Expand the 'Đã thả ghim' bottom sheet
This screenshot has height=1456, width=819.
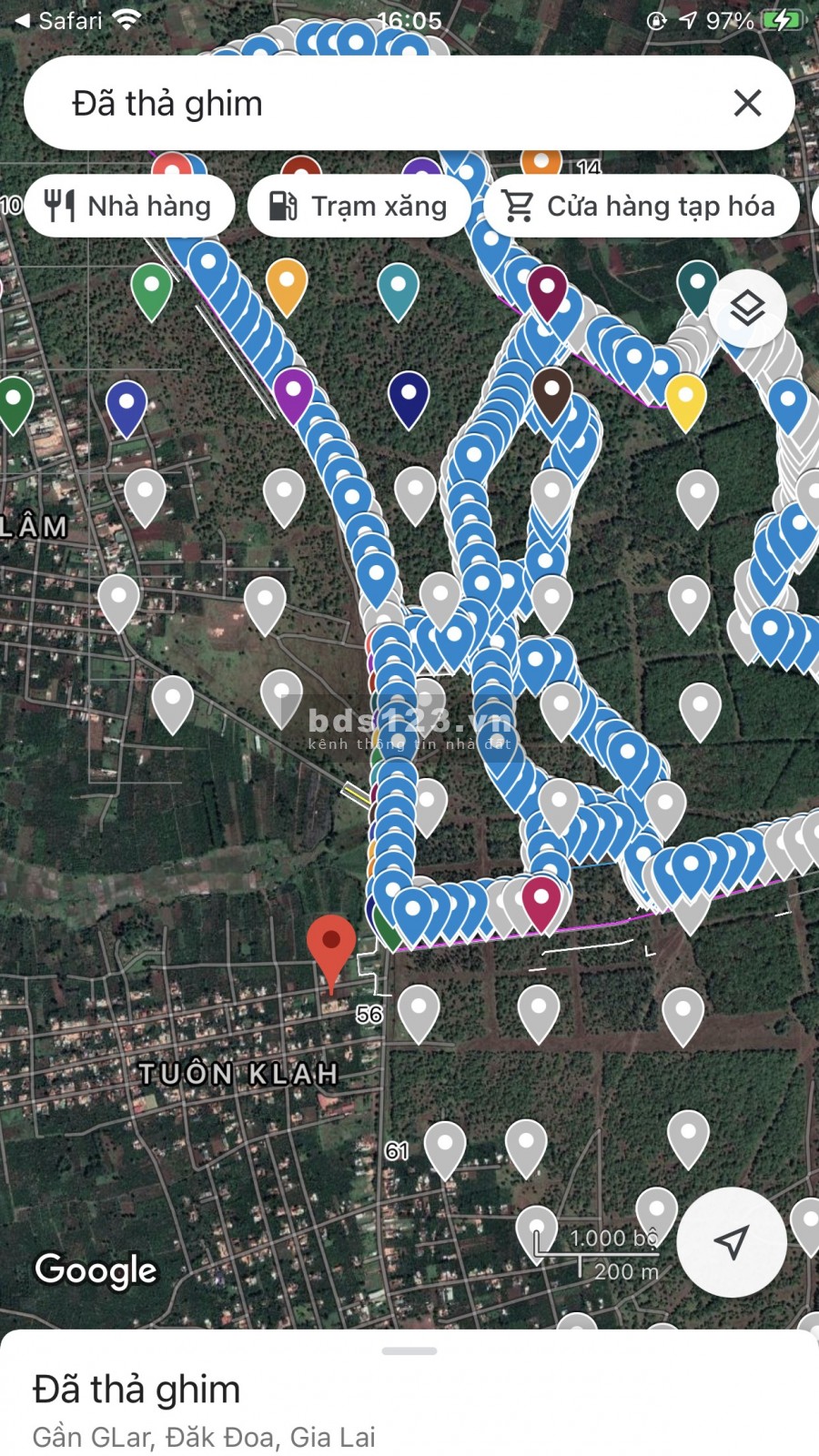[409, 1351]
